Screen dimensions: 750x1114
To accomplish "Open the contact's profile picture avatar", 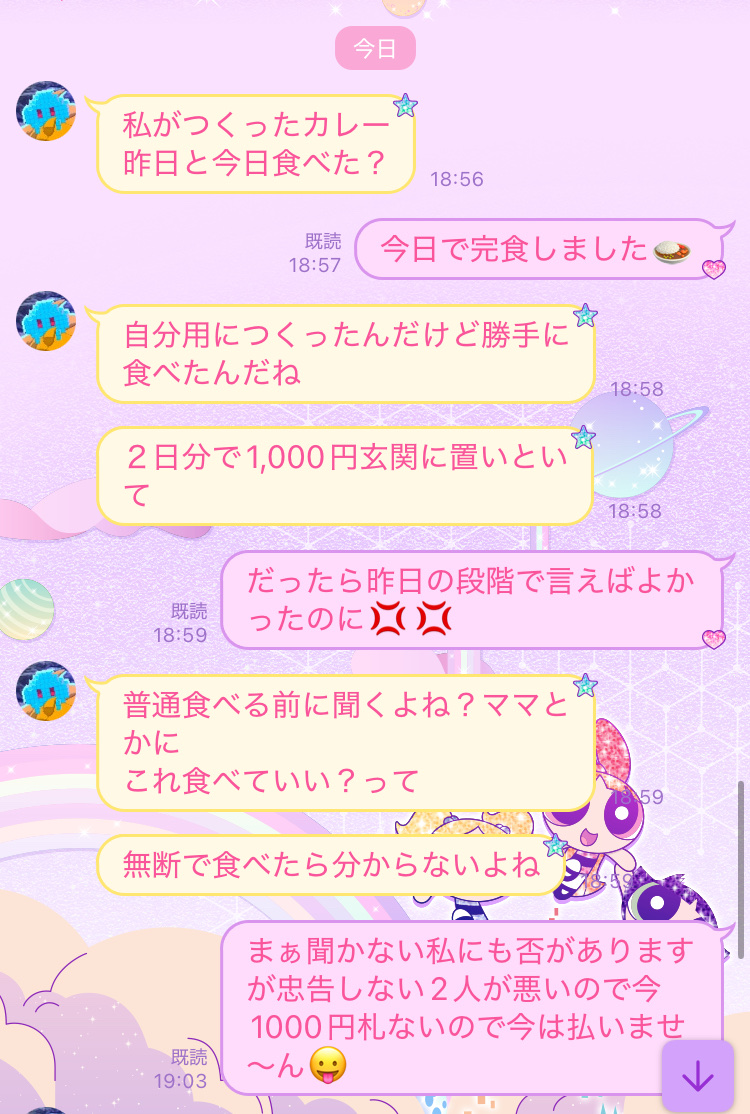I will [45, 112].
